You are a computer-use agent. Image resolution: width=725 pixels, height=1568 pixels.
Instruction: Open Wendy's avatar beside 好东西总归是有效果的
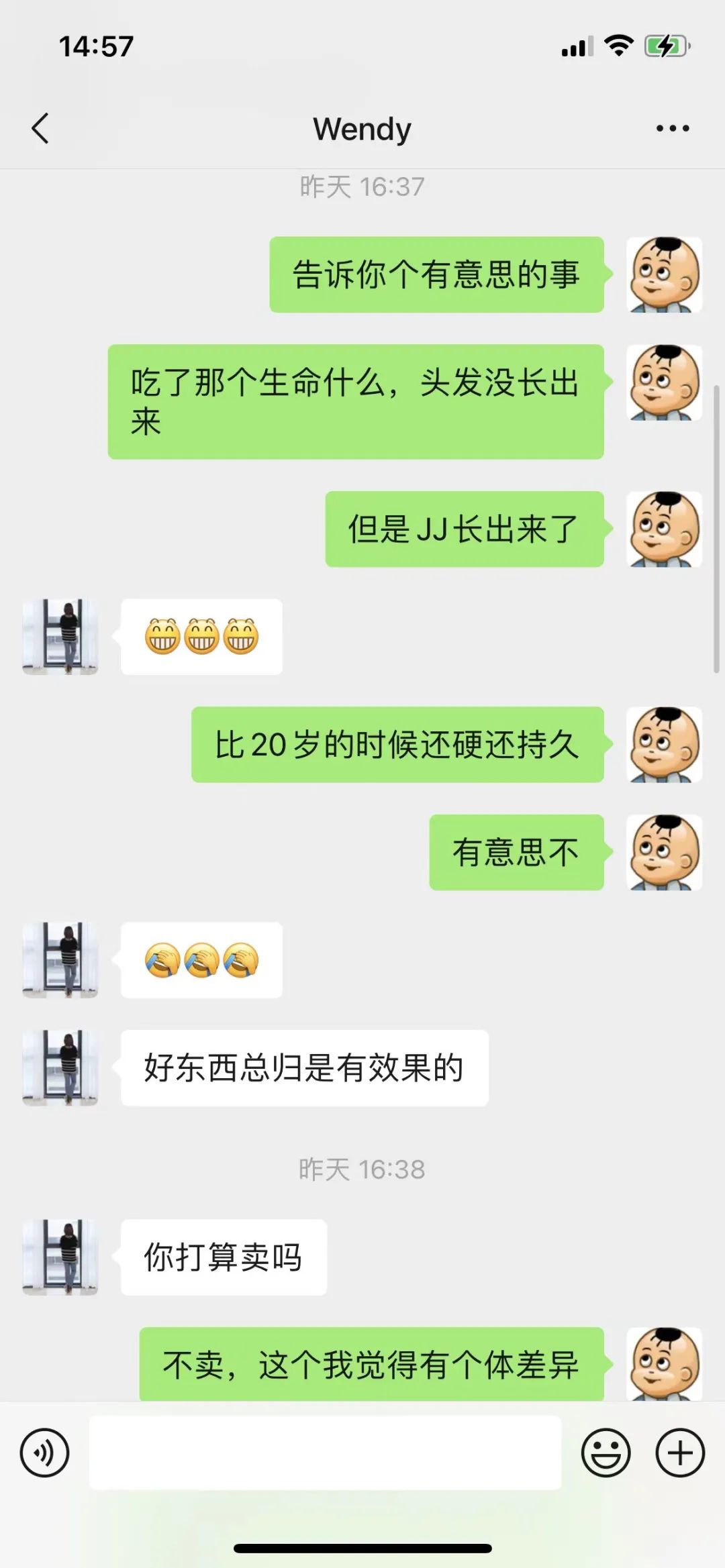coord(60,1067)
